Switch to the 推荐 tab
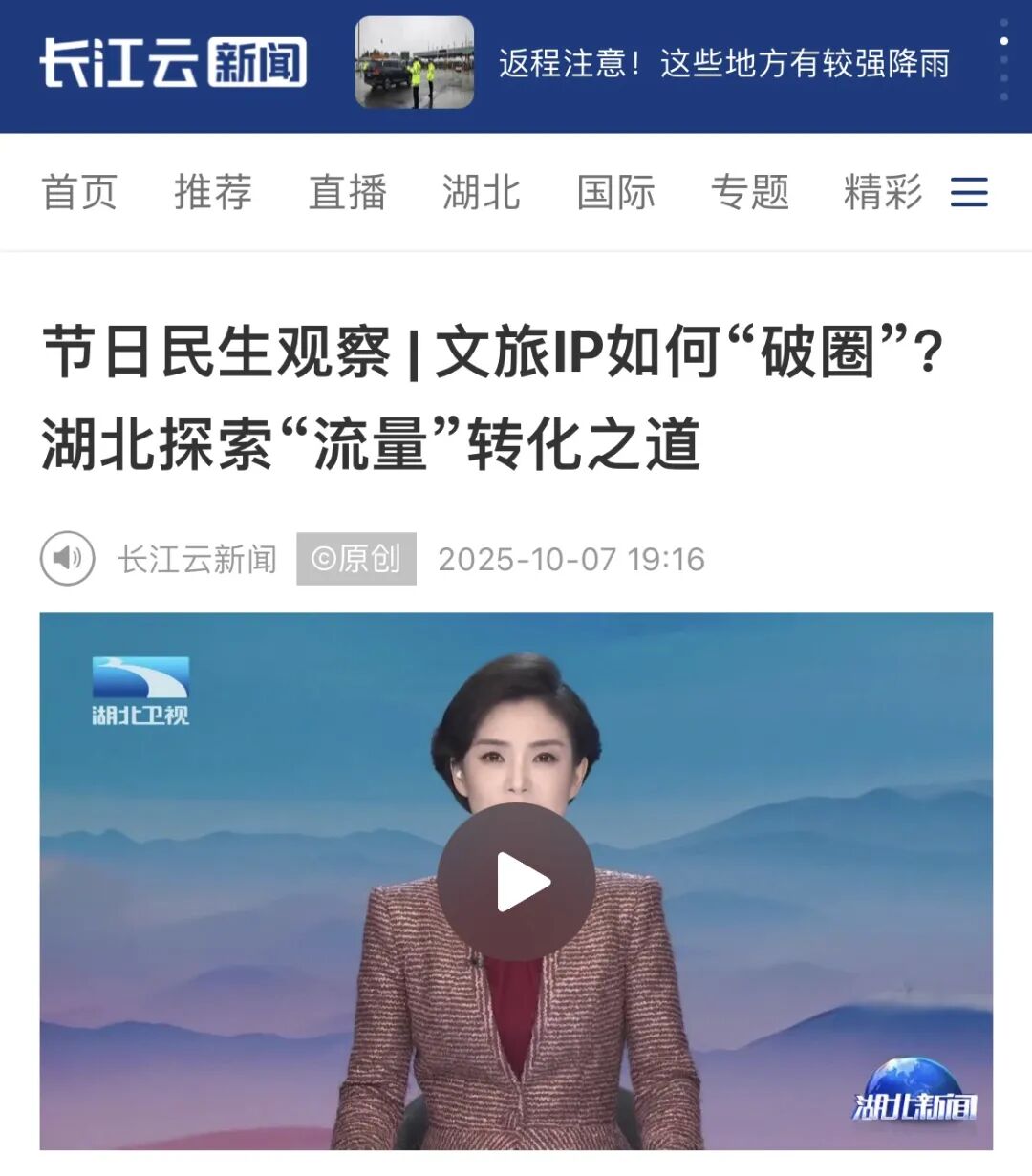Screen dimensions: 1032x1176 tap(212, 192)
